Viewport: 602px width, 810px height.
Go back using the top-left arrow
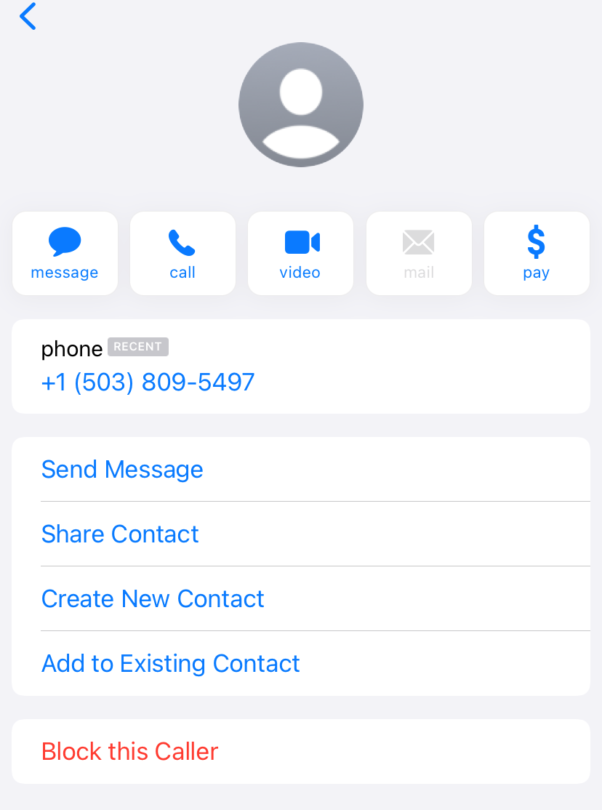pyautogui.click(x=28, y=16)
